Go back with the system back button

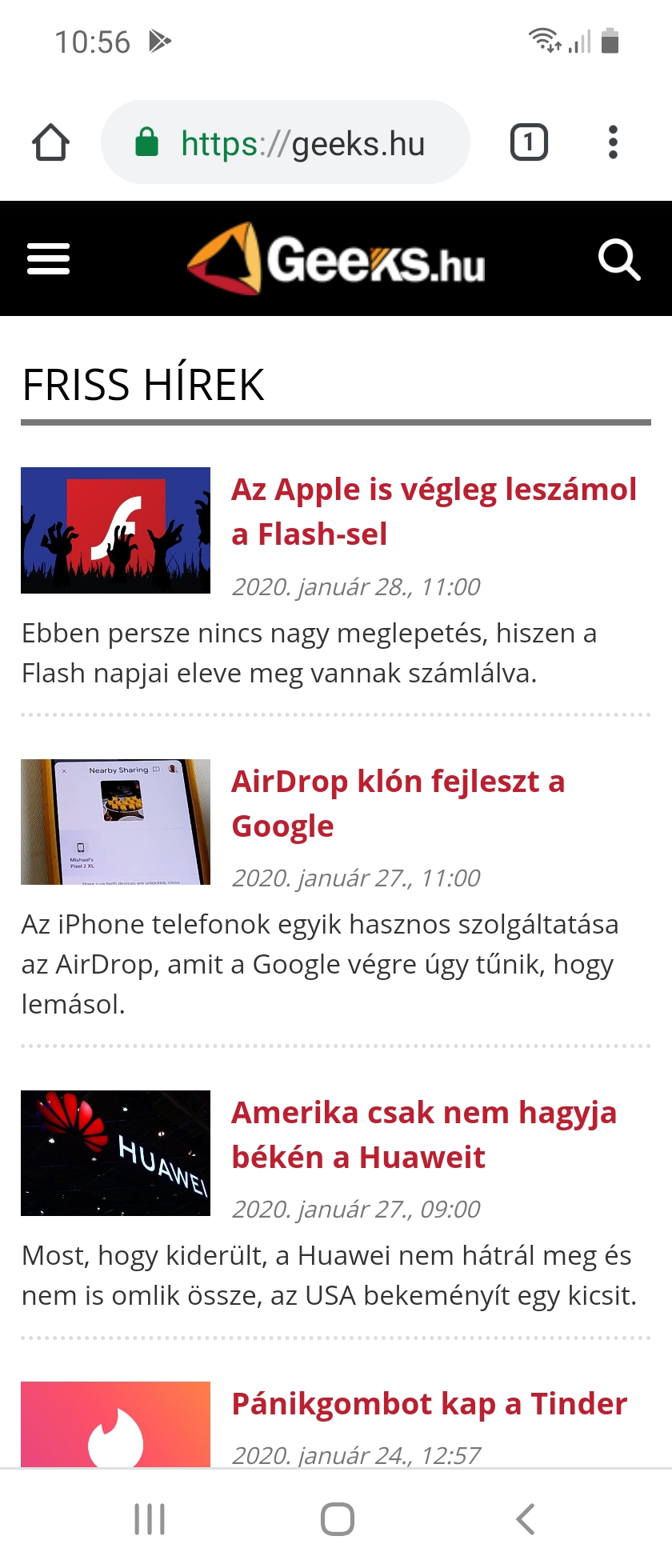[x=525, y=1518]
